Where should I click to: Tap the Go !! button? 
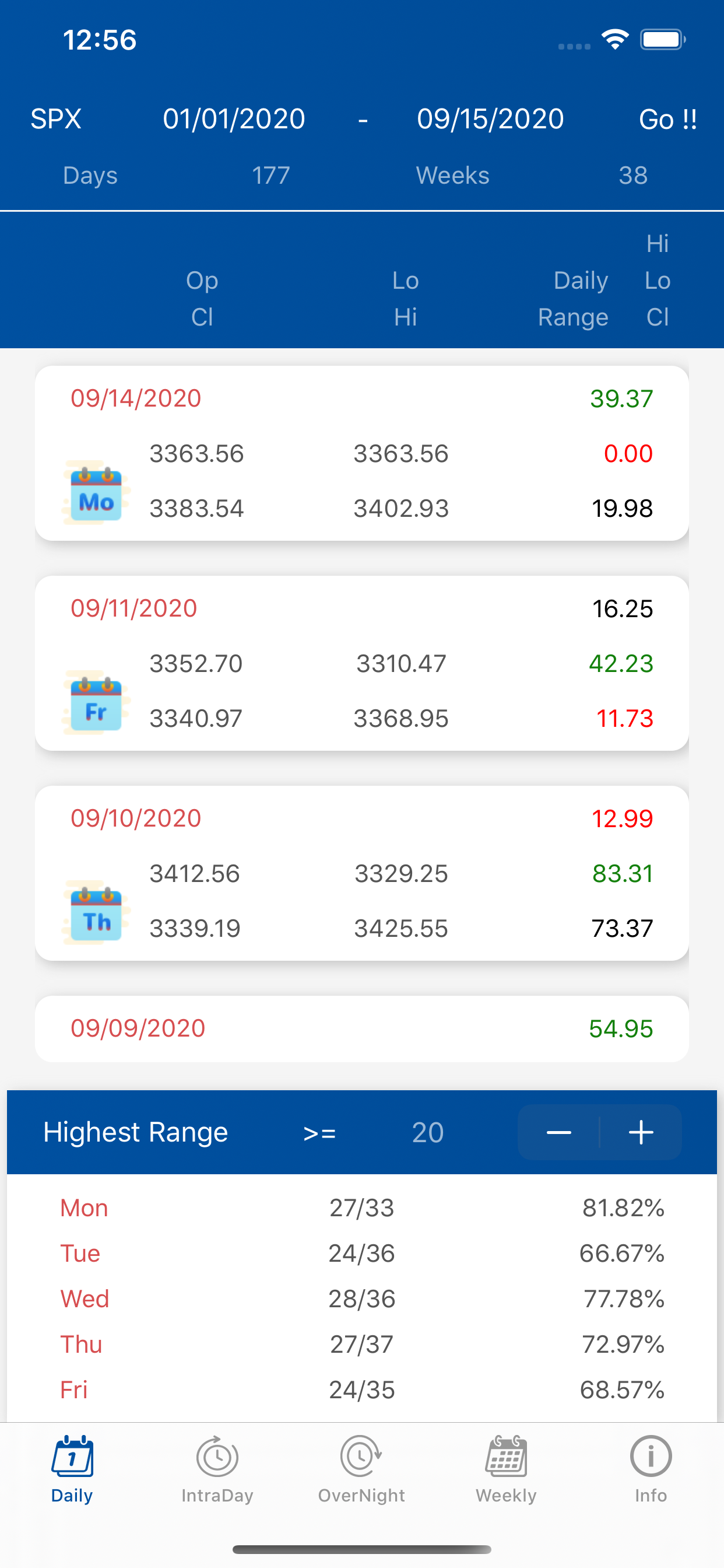click(x=667, y=118)
